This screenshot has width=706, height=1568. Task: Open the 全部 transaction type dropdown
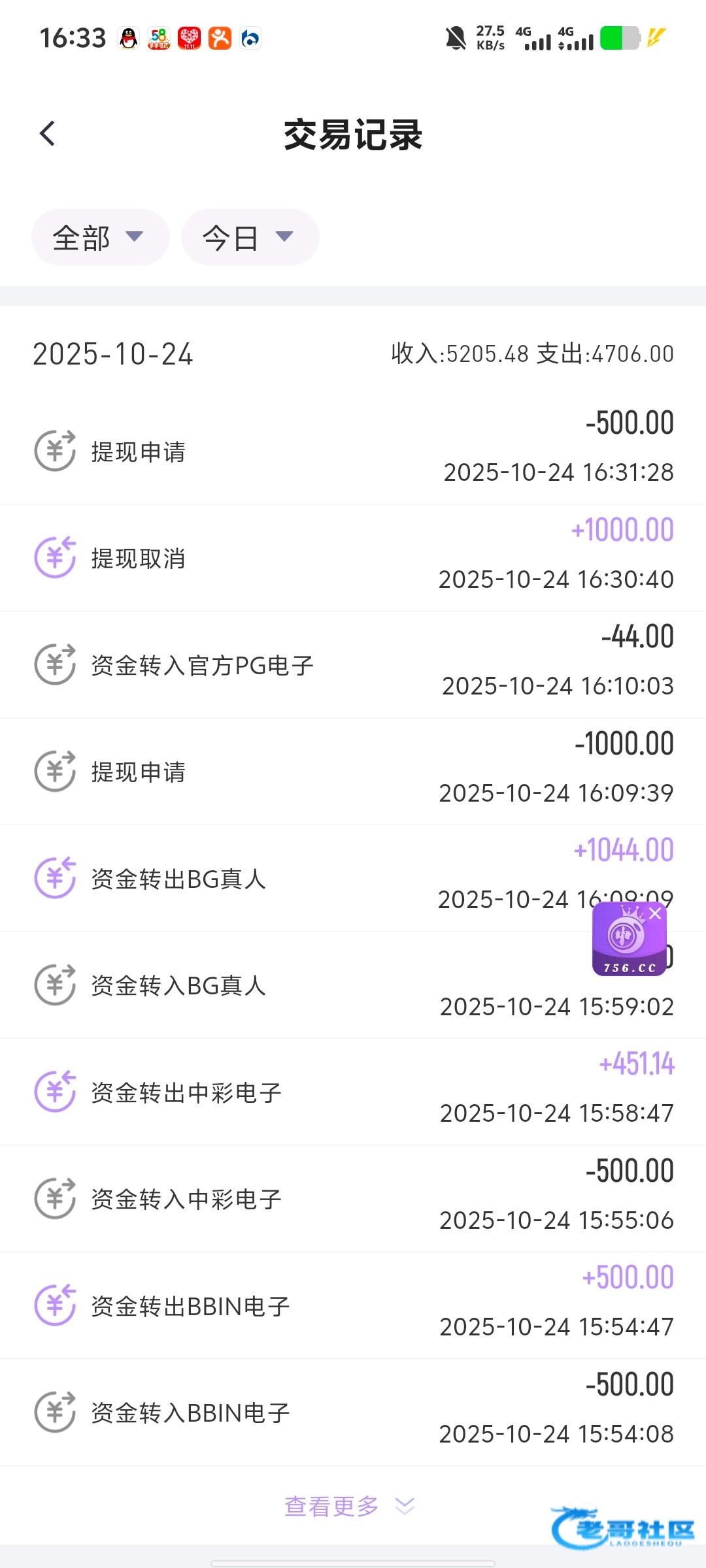[x=100, y=237]
